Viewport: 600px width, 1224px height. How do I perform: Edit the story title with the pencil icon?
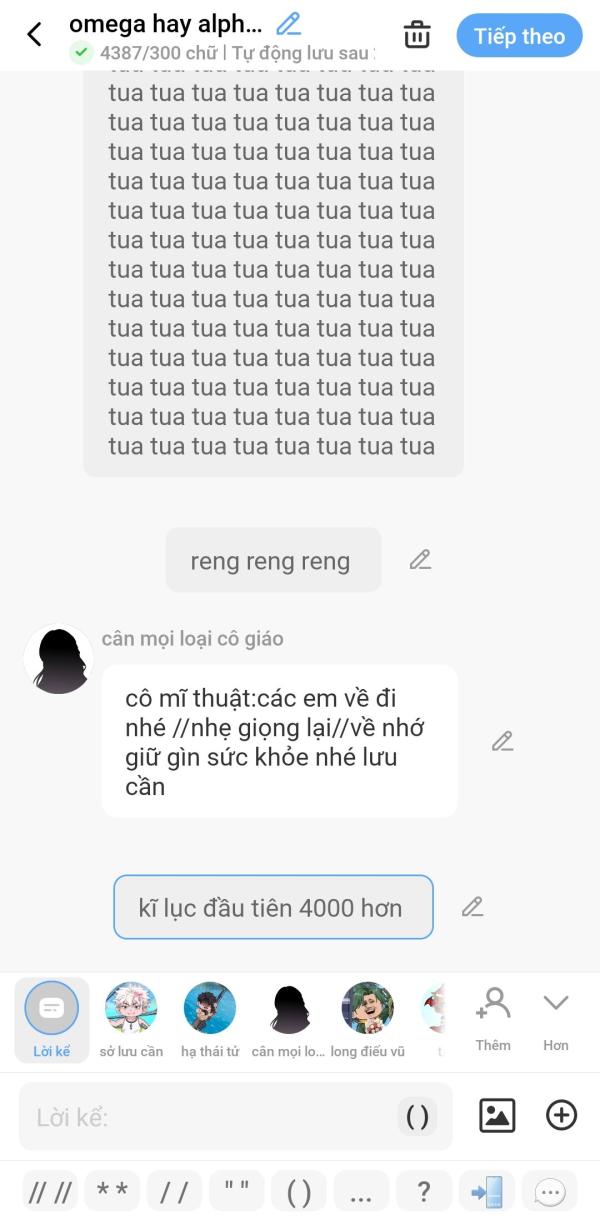(x=289, y=24)
